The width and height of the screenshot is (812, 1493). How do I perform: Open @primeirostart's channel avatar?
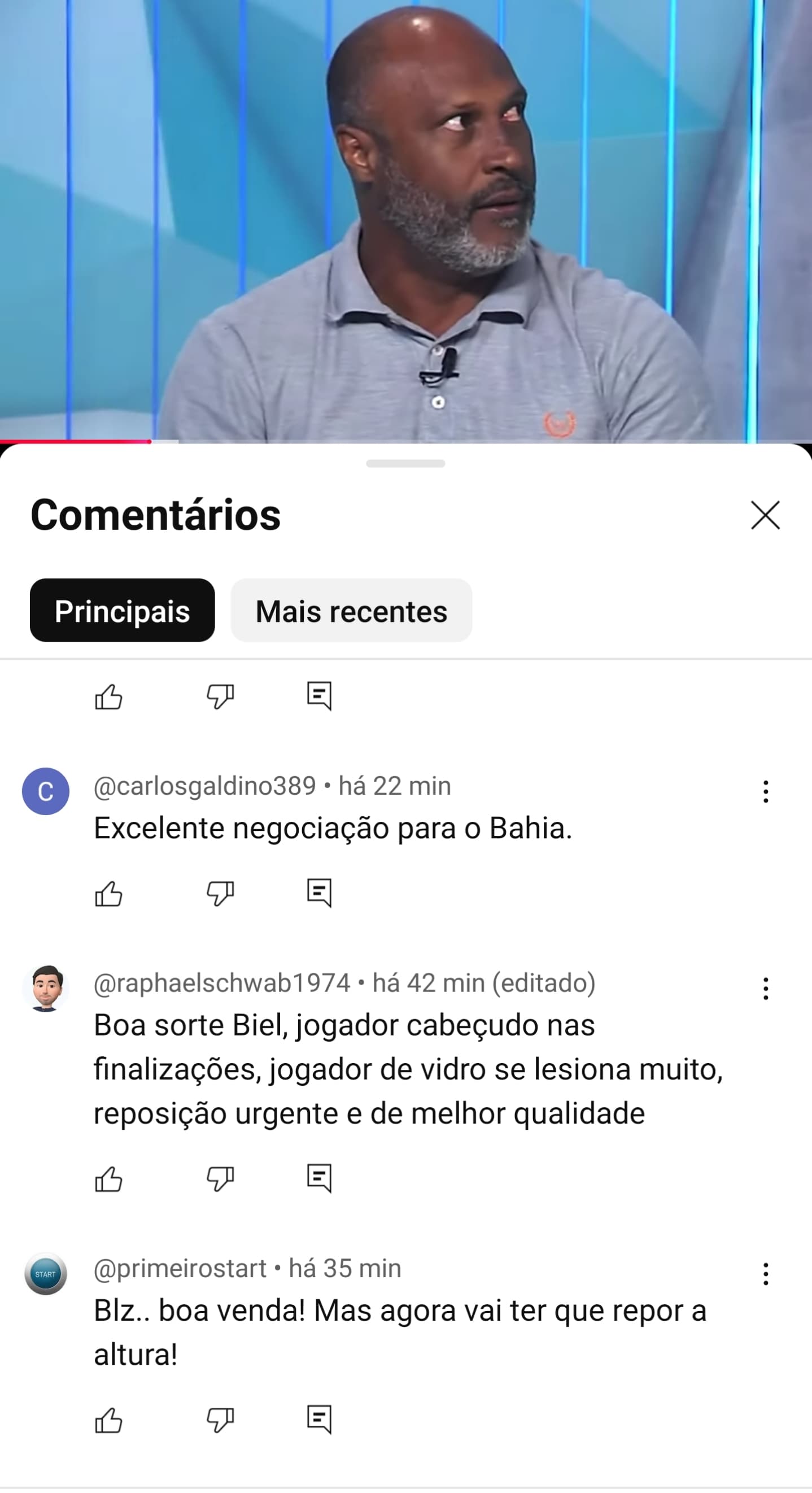coord(46,1274)
